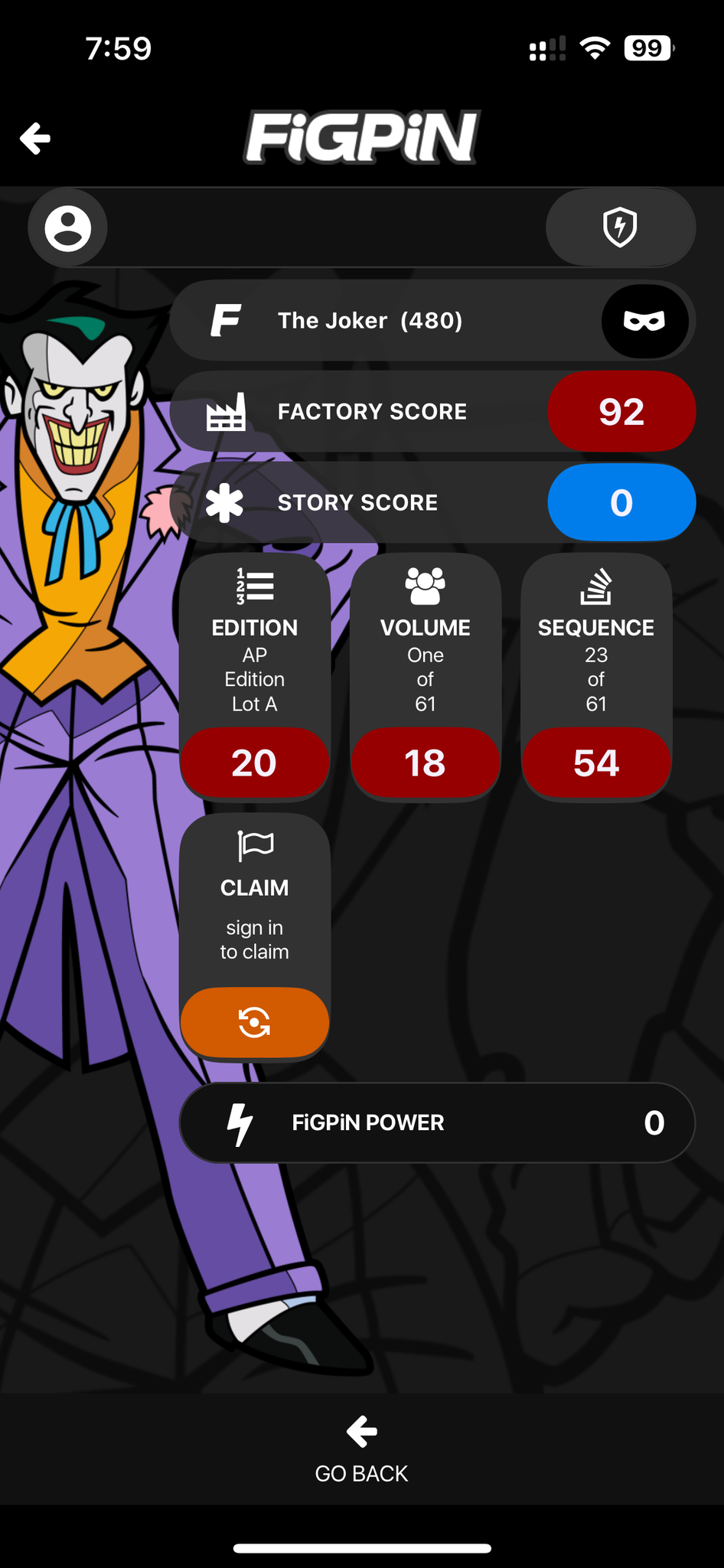Open the Edition card
This screenshot has width=724, height=1568.
(255, 676)
